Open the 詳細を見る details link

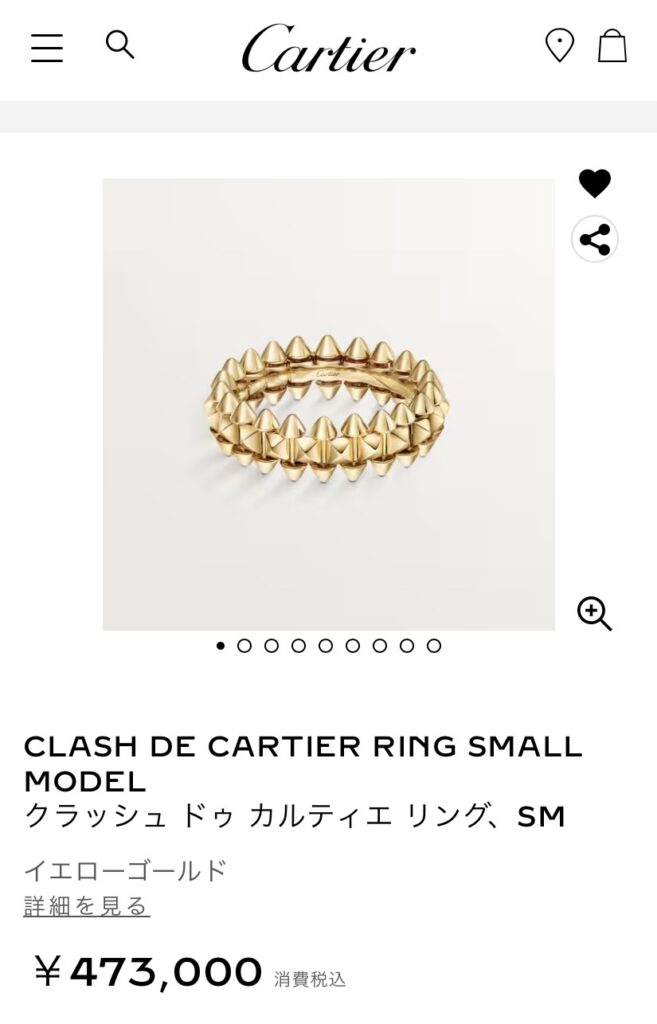tap(87, 906)
